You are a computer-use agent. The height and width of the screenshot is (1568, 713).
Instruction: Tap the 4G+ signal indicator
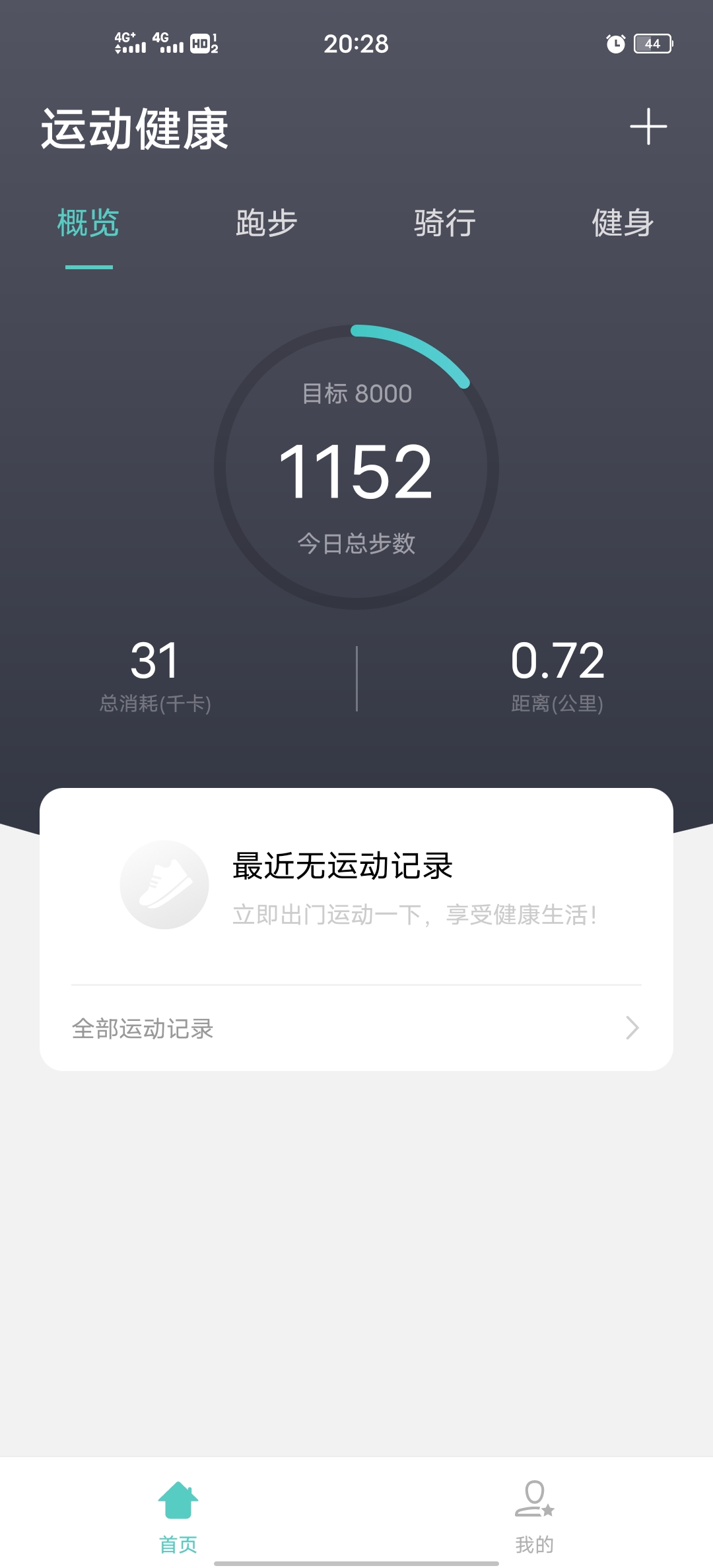[129, 44]
